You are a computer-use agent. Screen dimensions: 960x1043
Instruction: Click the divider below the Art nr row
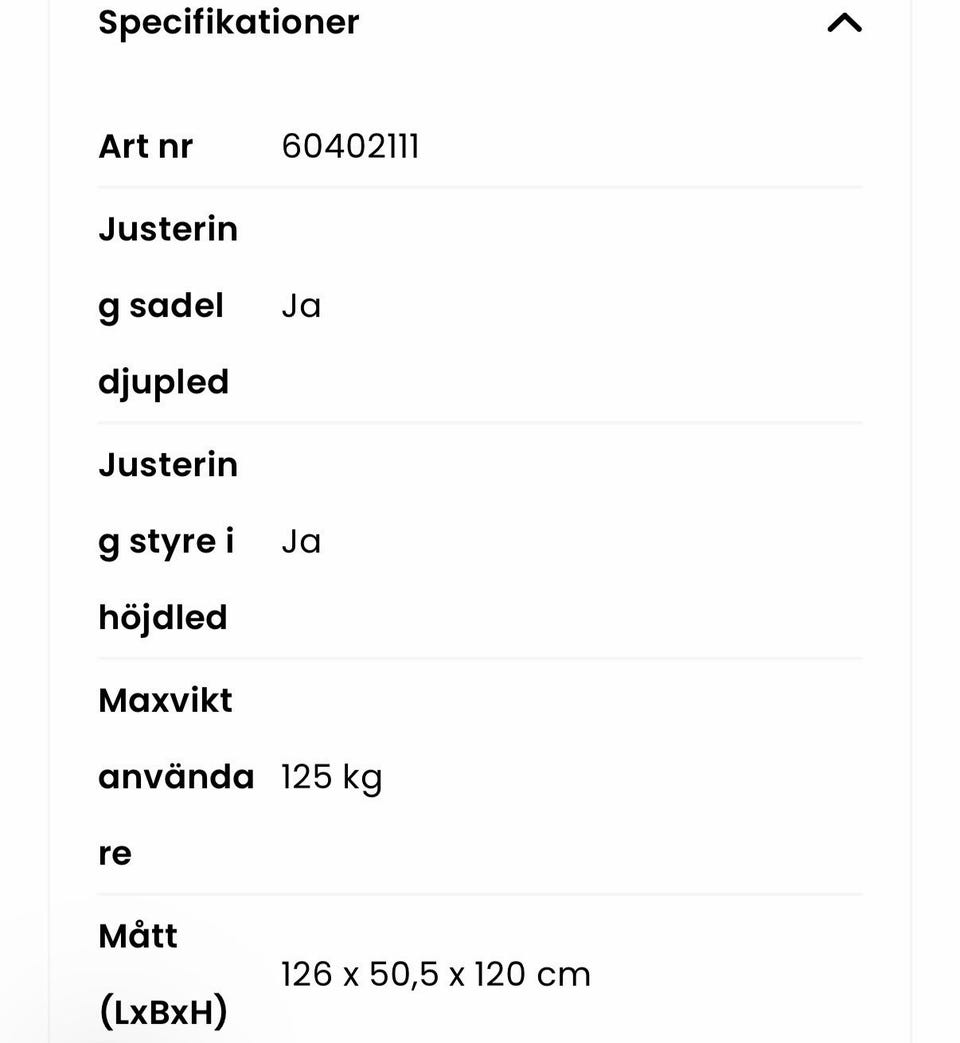(x=480, y=186)
